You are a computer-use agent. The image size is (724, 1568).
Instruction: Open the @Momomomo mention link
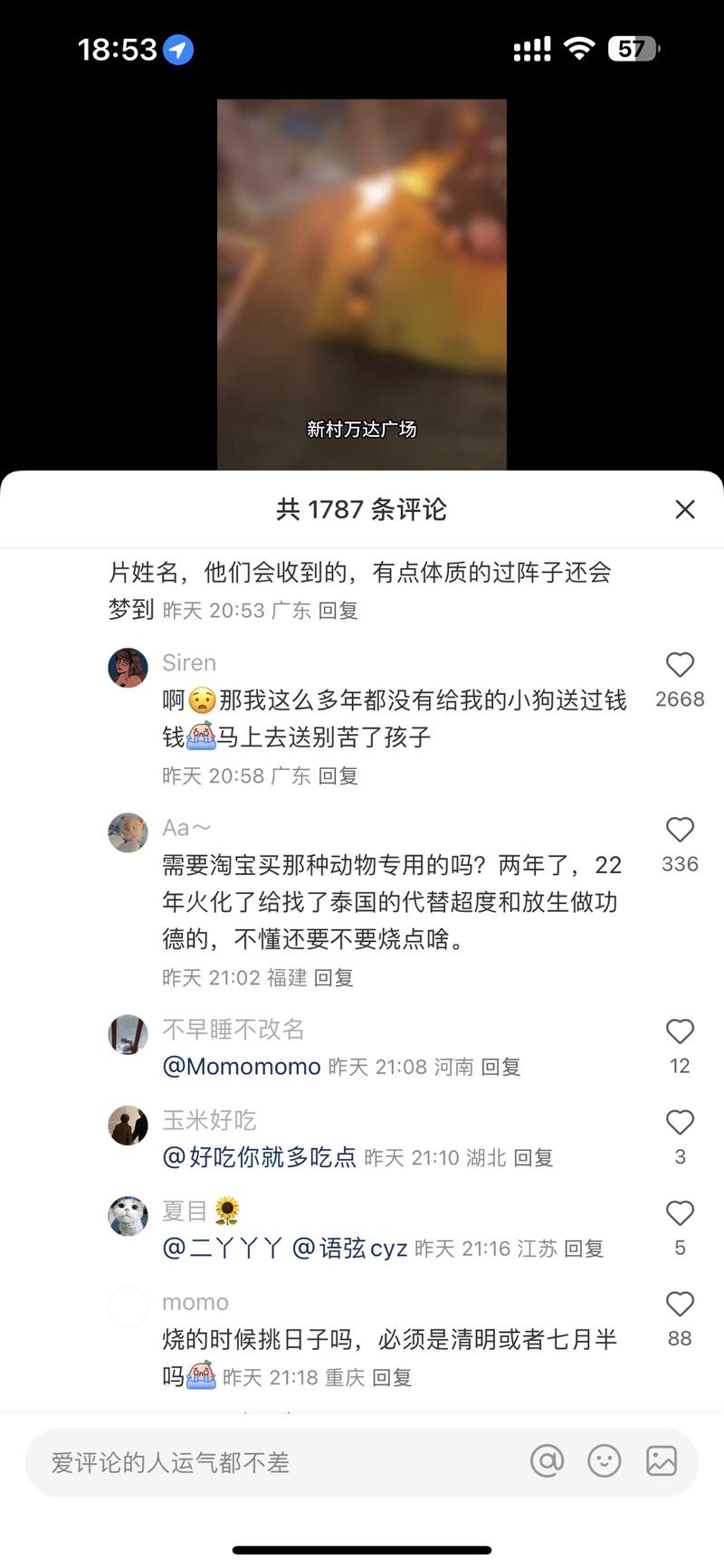[241, 1067]
